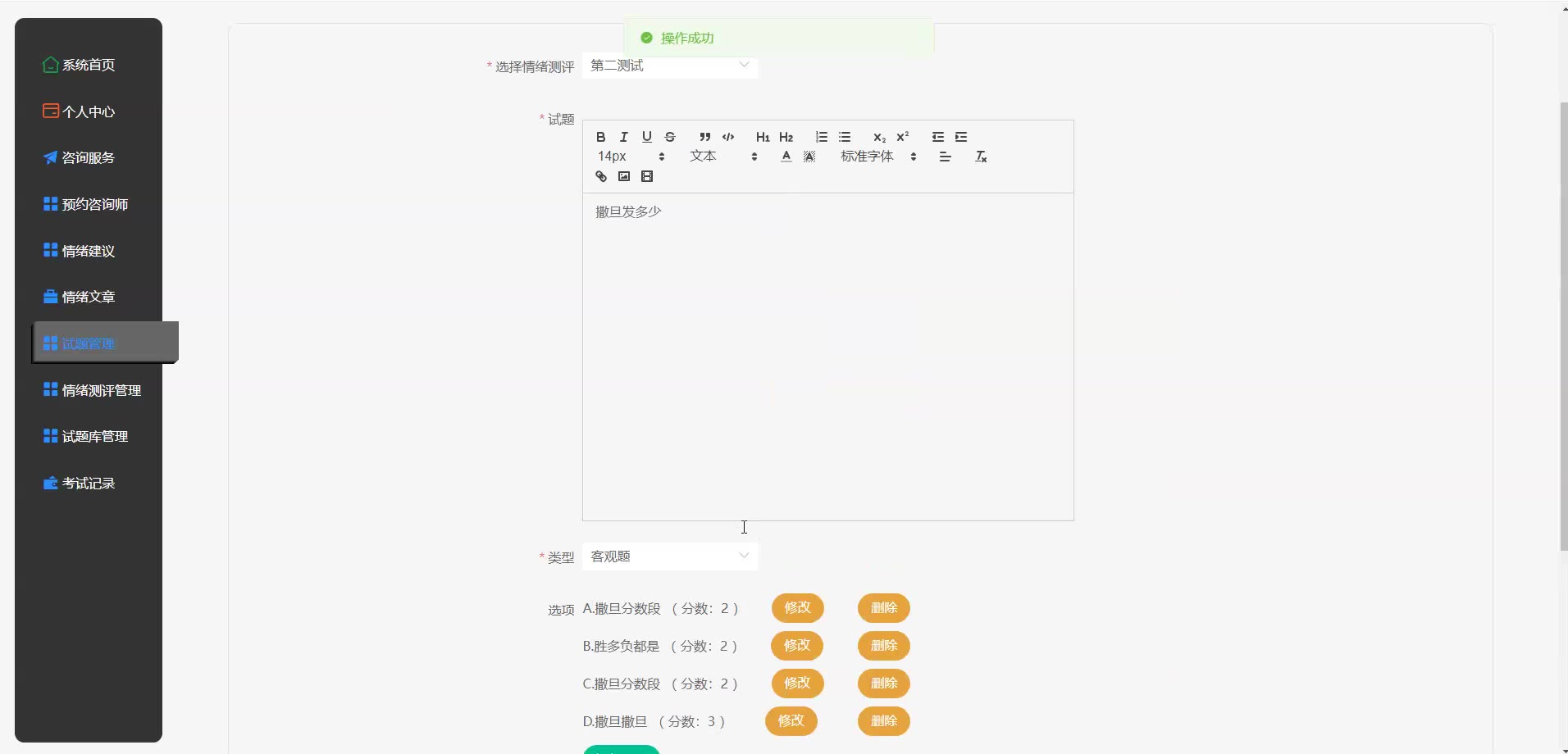Expand the 选择情绪测评 dropdown
Viewport: 1568px width, 754px height.
[669, 66]
